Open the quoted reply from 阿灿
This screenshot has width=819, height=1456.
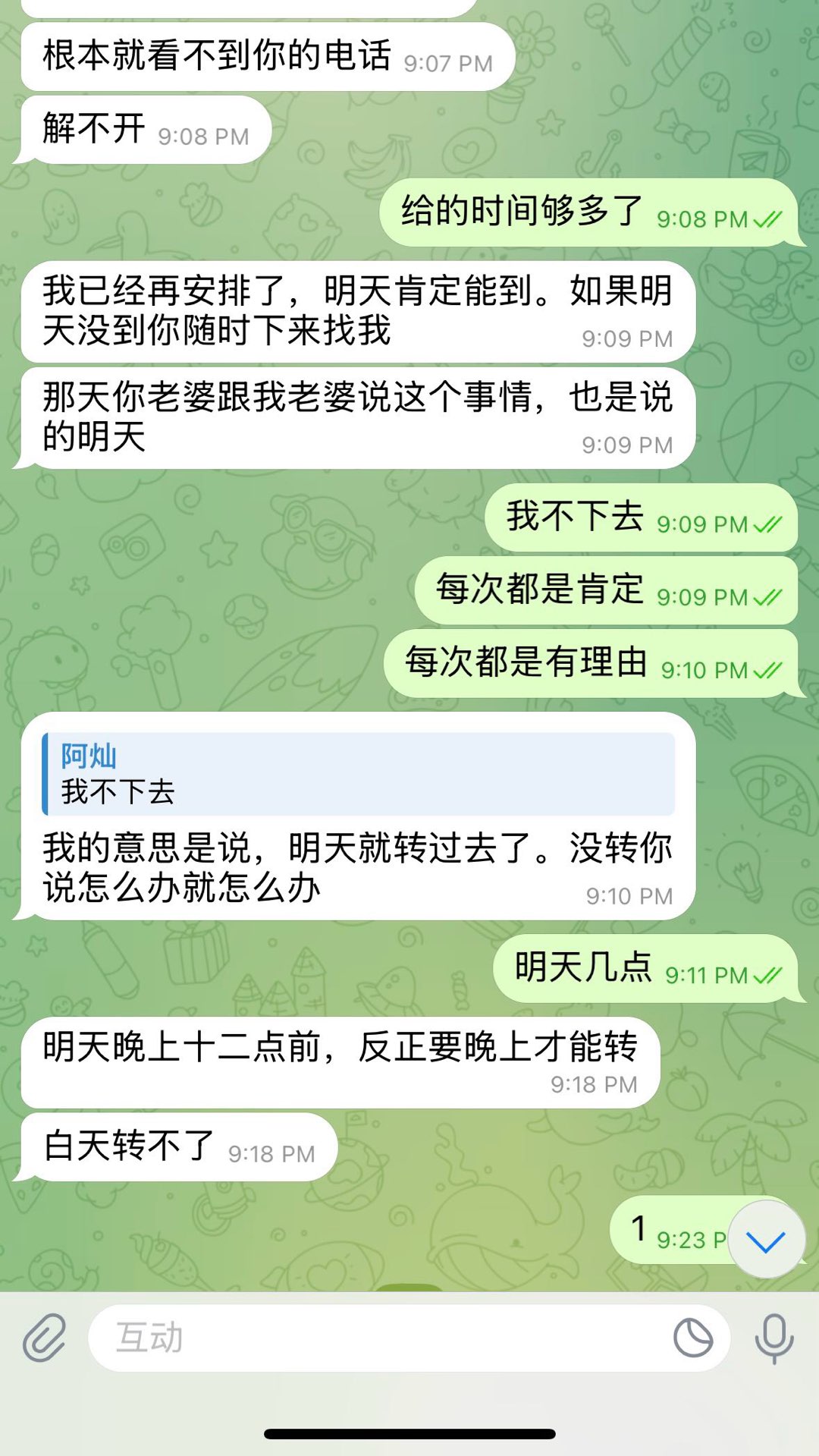tap(358, 774)
